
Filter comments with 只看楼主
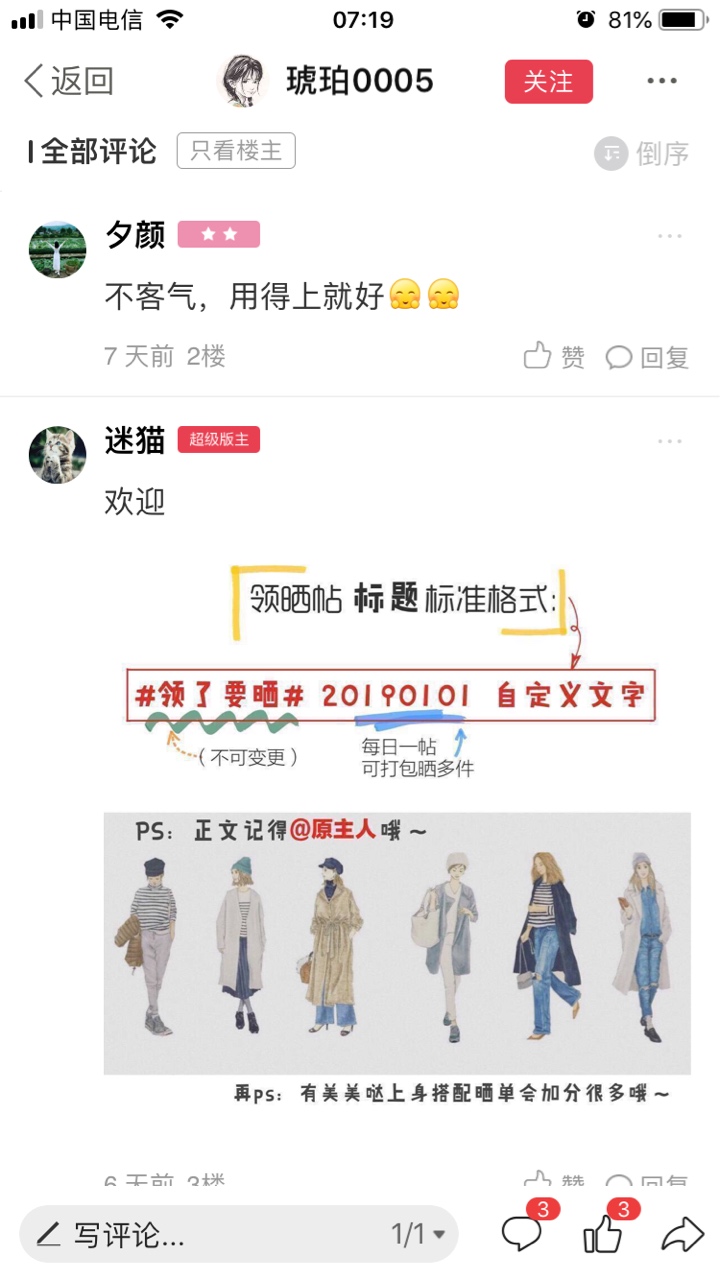pos(236,151)
